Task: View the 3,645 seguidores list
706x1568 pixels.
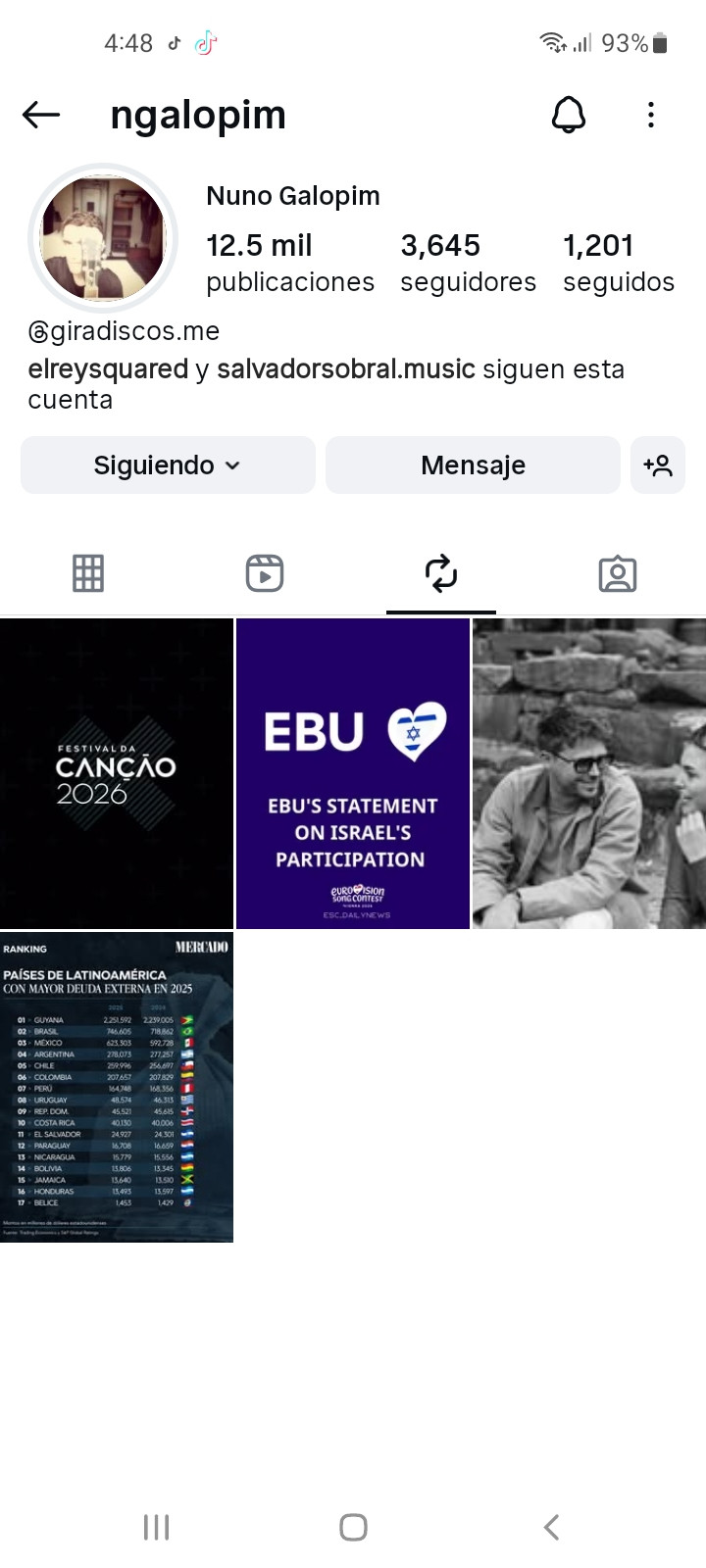Action: (x=468, y=263)
